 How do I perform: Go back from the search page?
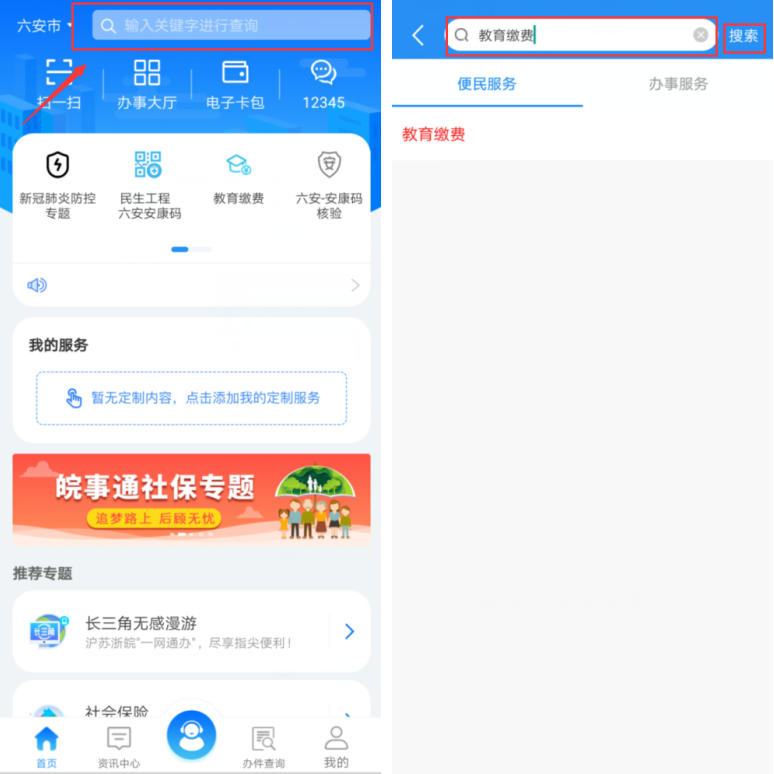tap(418, 36)
